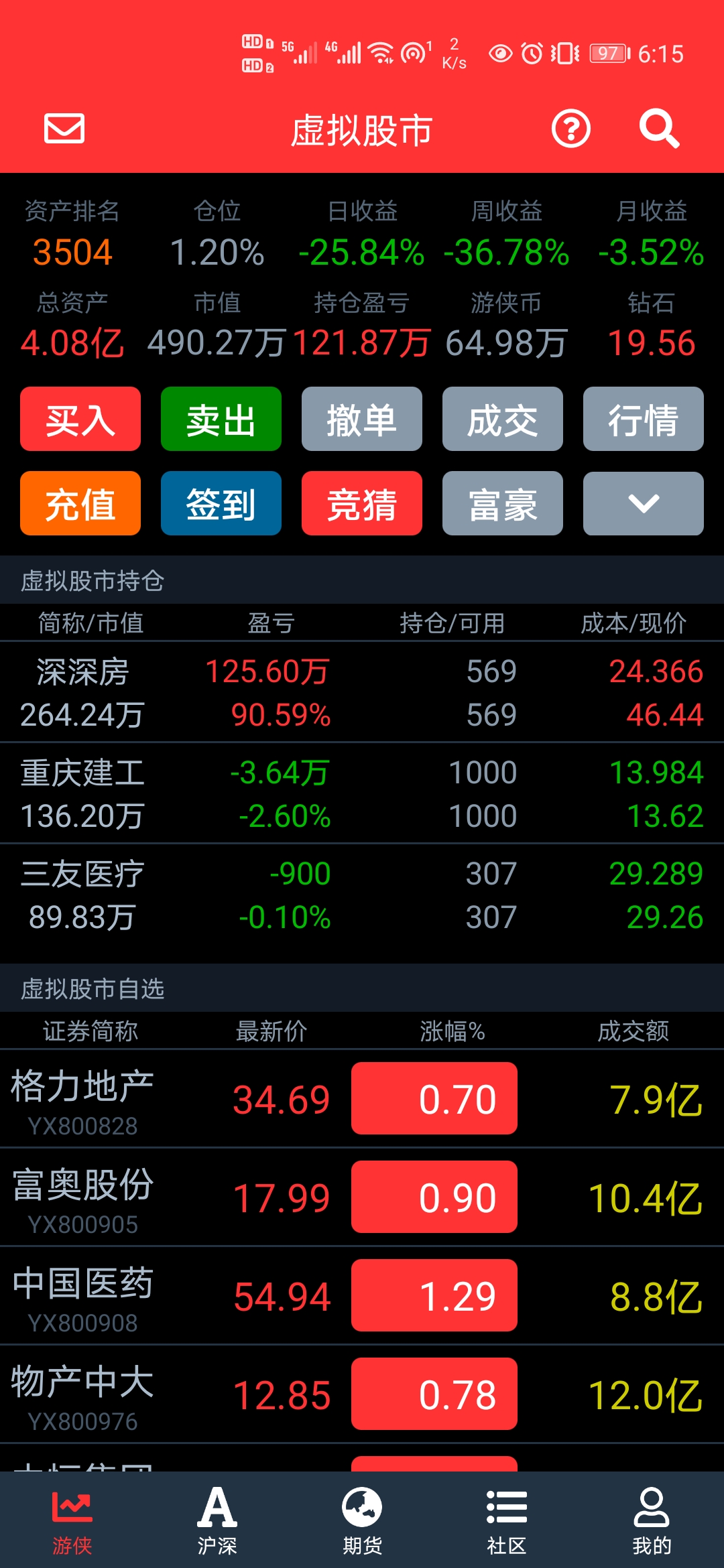This screenshot has height=1568, width=724.
Task: Open 中国医药 in the watchlist
Action: click(362, 1296)
